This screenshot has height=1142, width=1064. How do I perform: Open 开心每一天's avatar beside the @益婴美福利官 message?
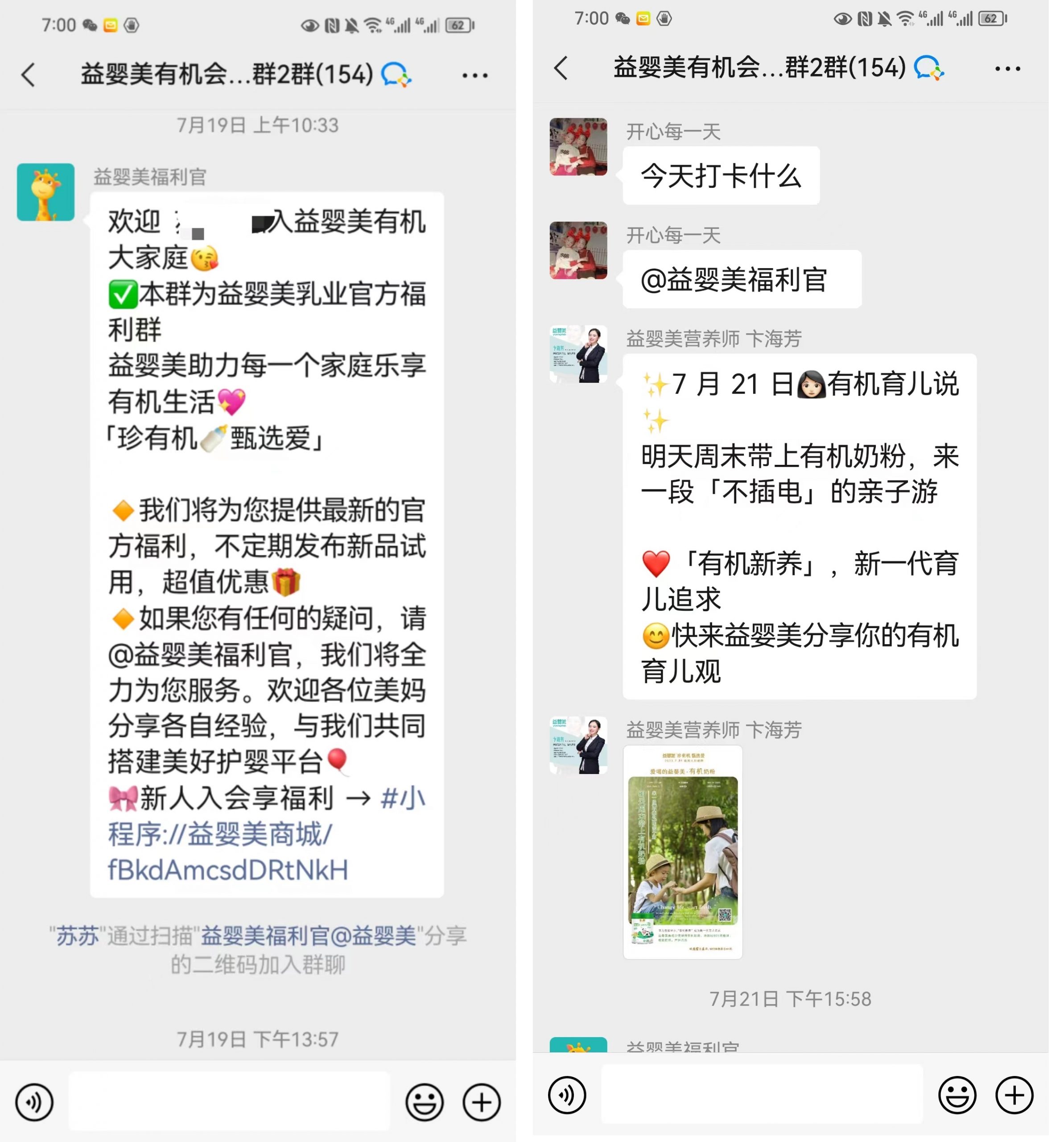(577, 250)
